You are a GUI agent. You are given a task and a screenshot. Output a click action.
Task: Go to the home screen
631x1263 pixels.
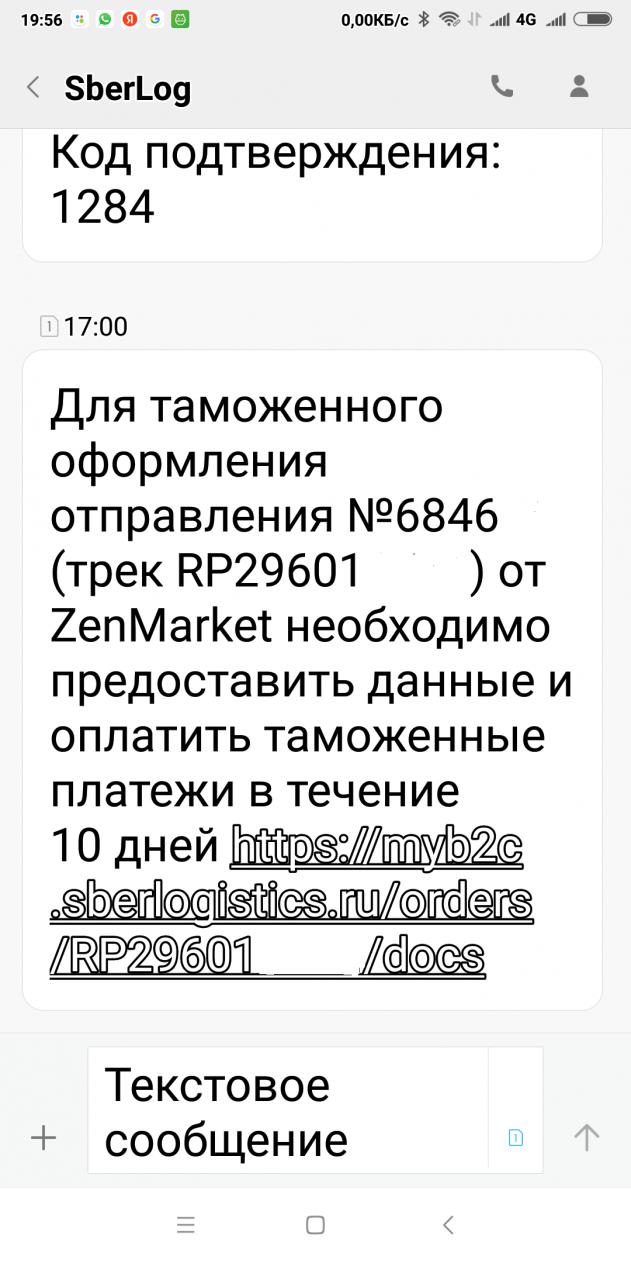point(315,1225)
